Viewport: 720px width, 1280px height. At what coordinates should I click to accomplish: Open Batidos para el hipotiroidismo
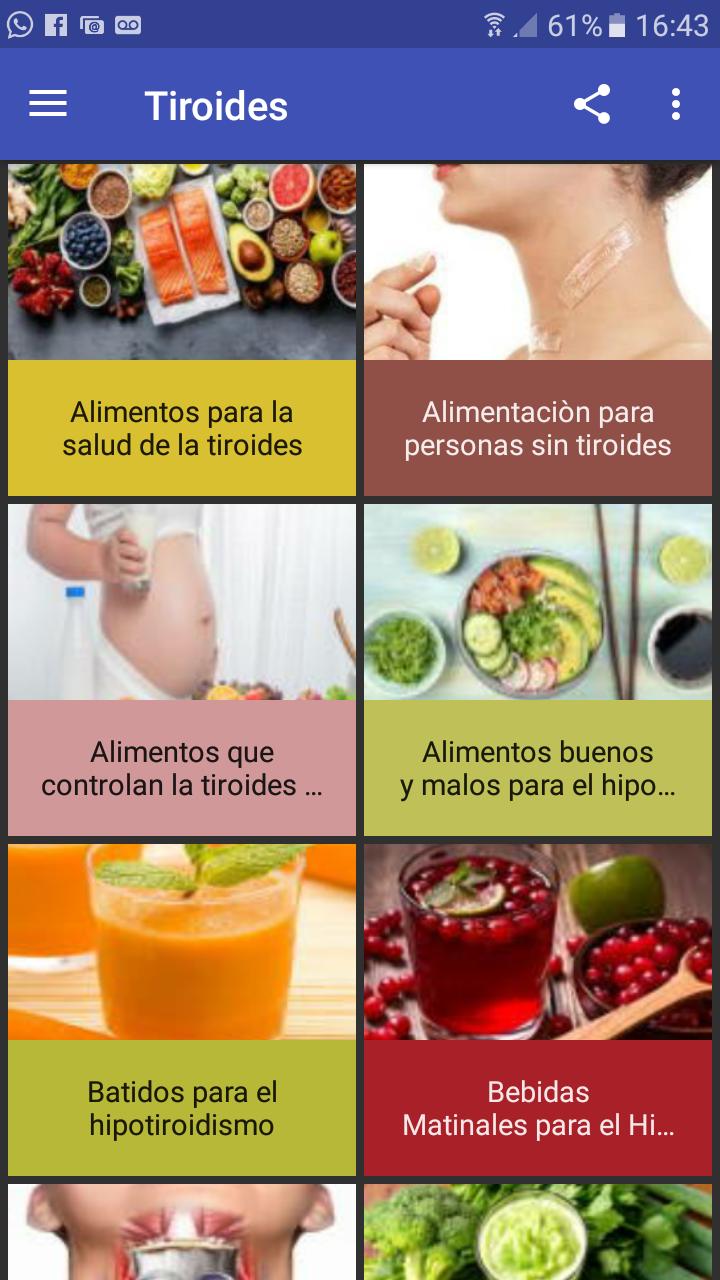(x=182, y=1010)
